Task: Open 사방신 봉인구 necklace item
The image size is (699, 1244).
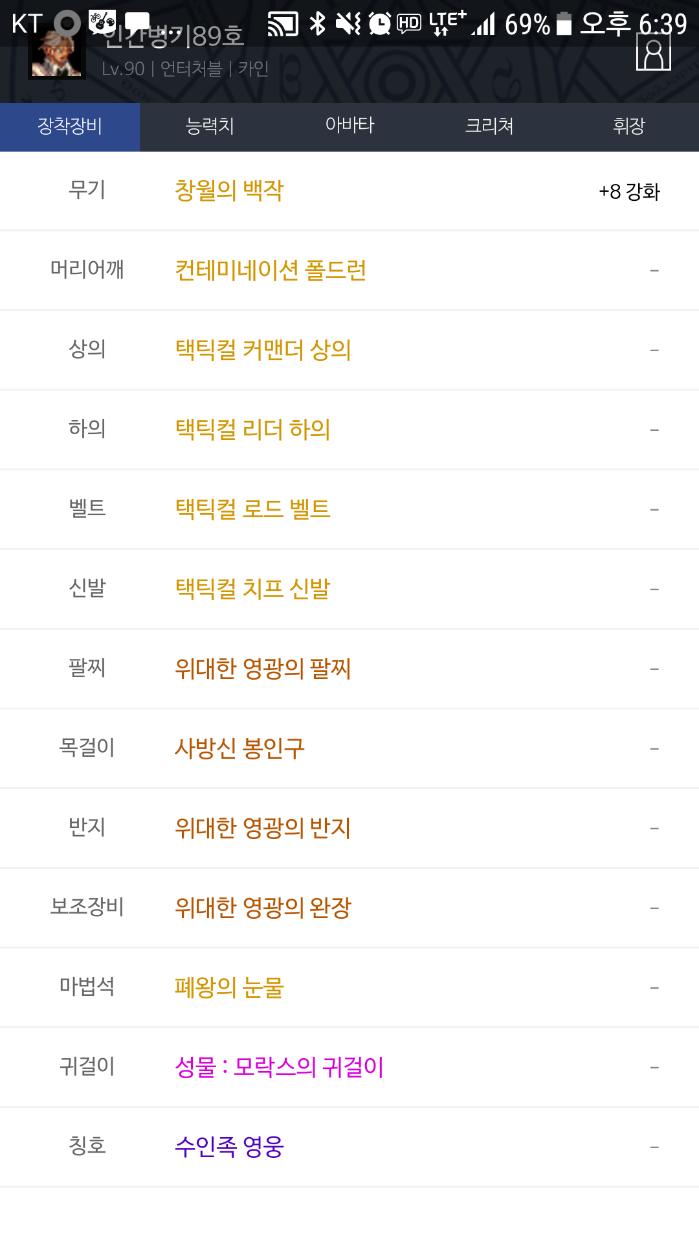Action: coord(240,748)
